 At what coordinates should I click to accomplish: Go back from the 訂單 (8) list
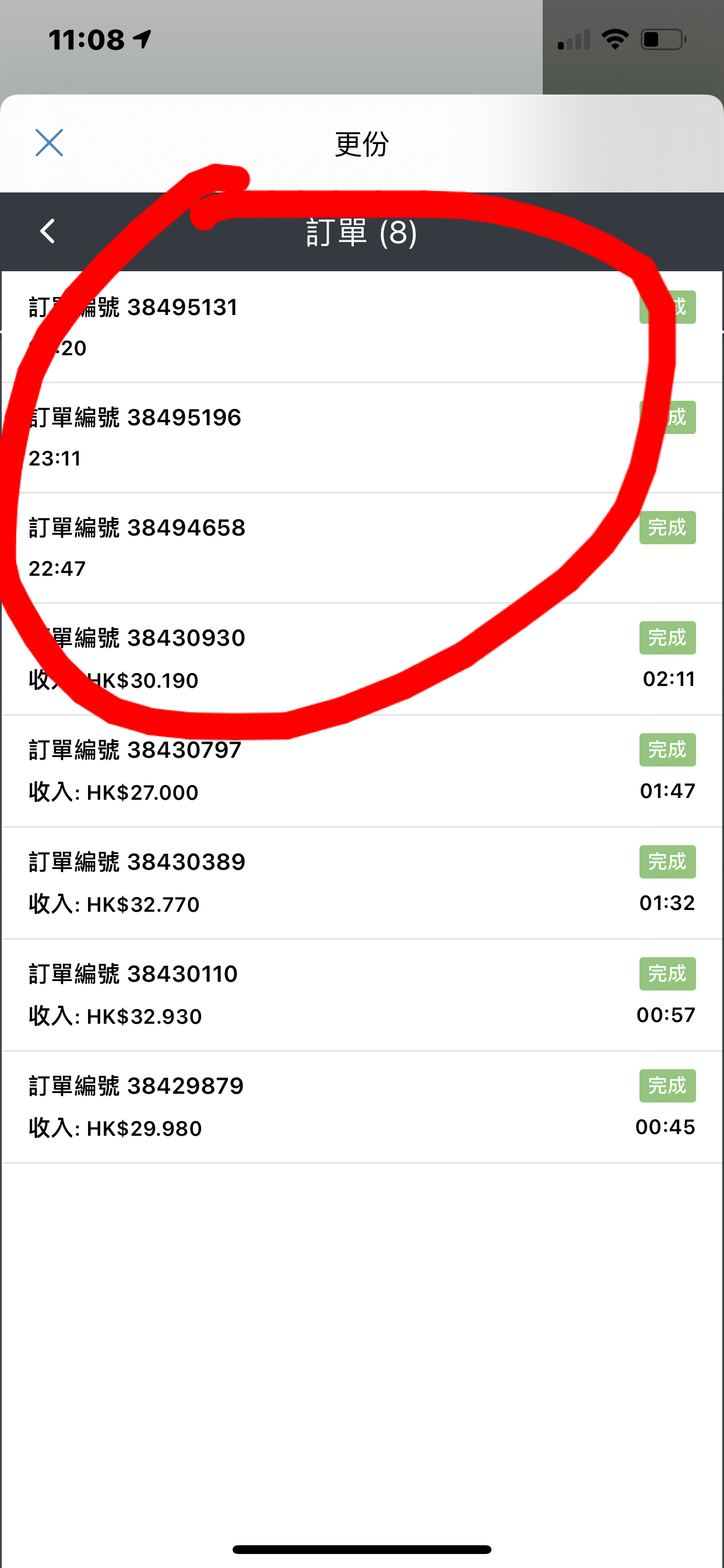pyautogui.click(x=47, y=232)
